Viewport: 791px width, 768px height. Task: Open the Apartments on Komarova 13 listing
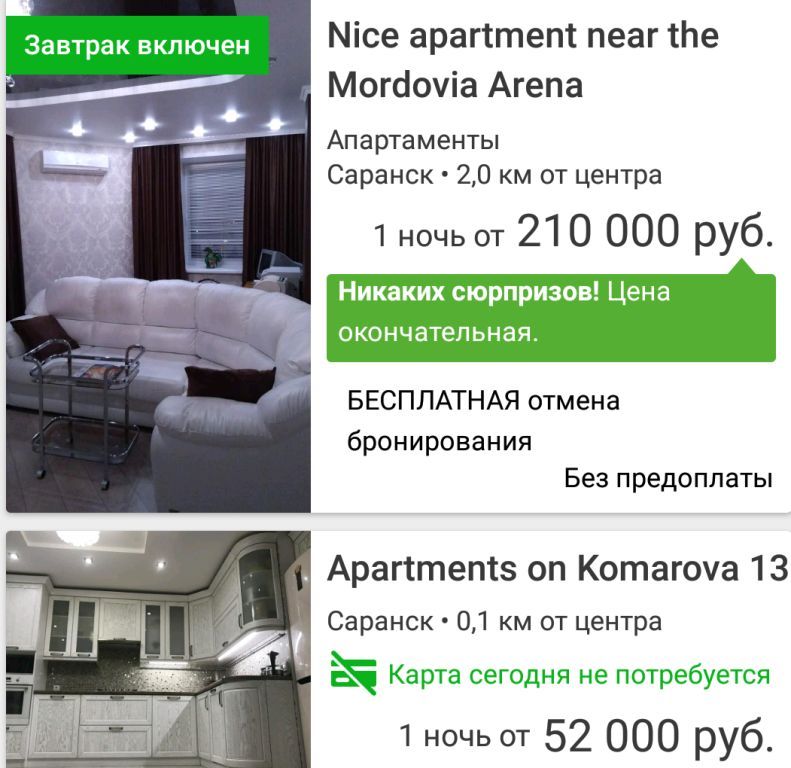[557, 569]
